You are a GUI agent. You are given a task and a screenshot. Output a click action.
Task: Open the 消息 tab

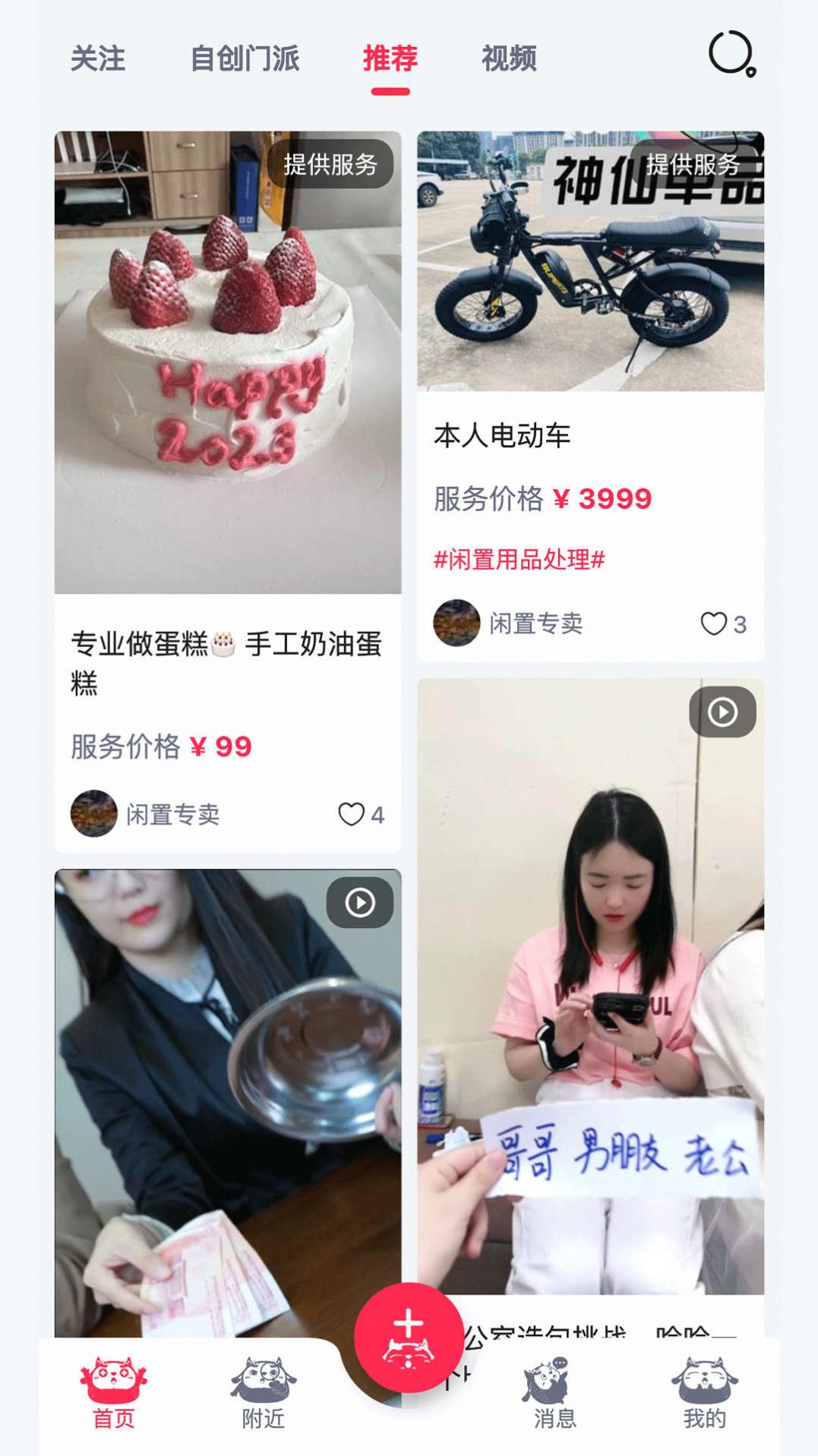[554, 1394]
